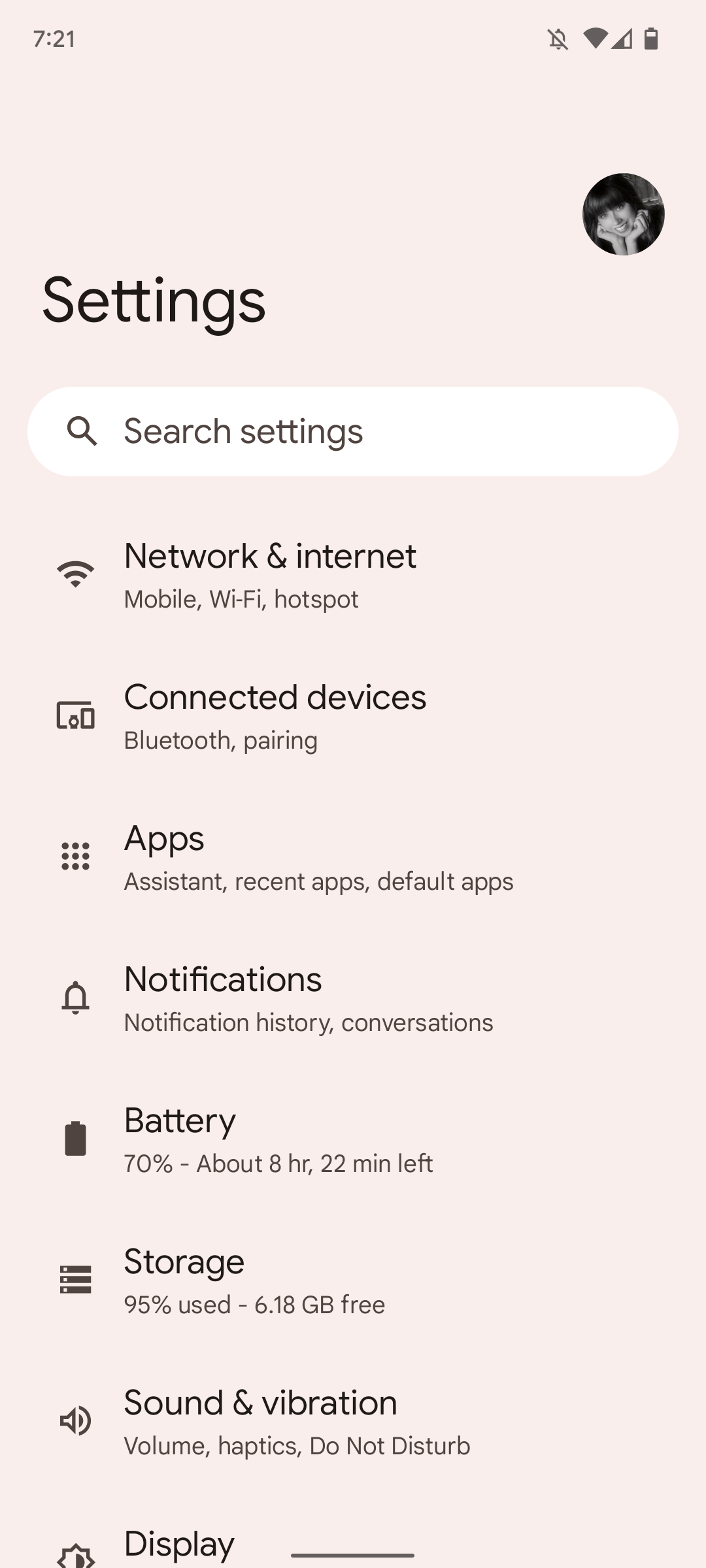Open the profile avatar picture
Image resolution: width=706 pixels, height=1568 pixels.
point(623,215)
